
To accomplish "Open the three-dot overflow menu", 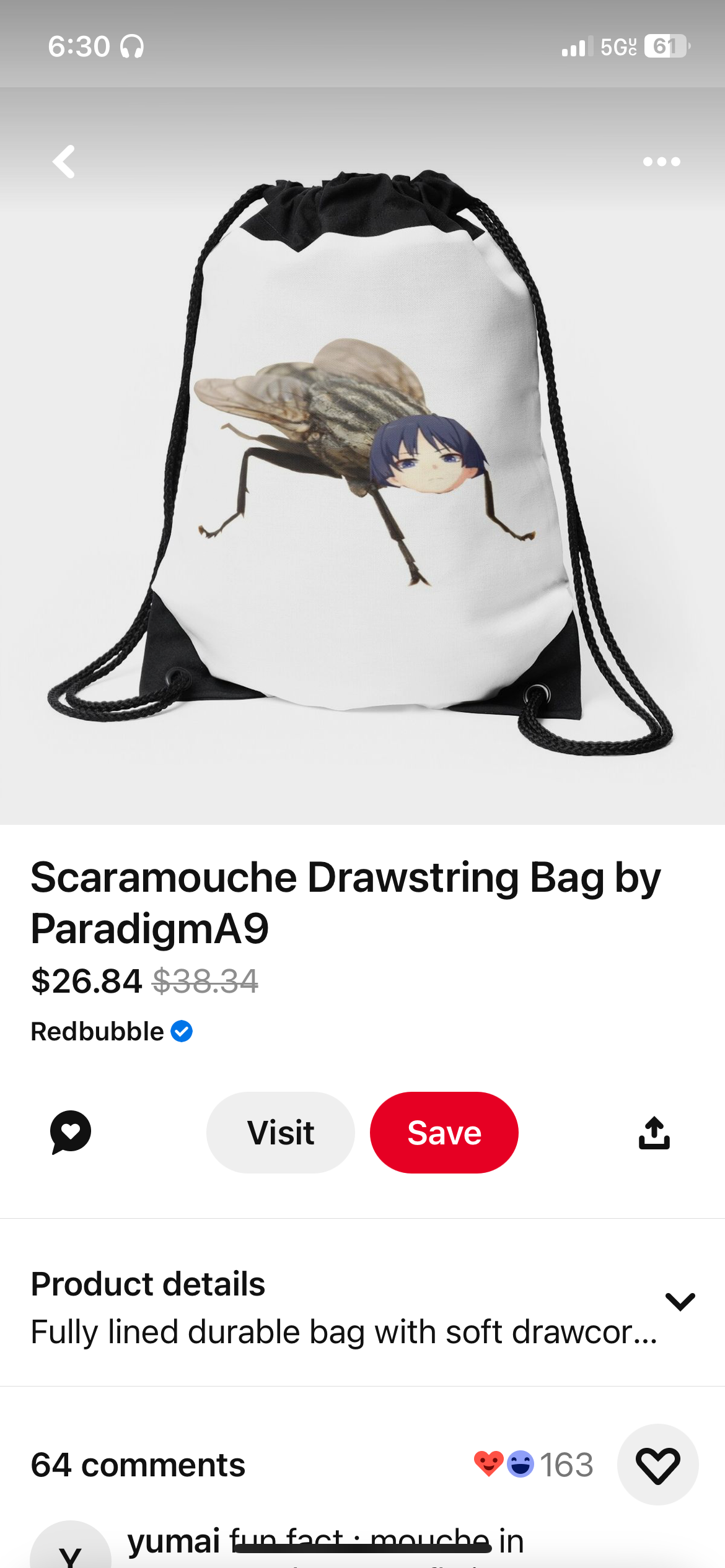I will pos(661,162).
